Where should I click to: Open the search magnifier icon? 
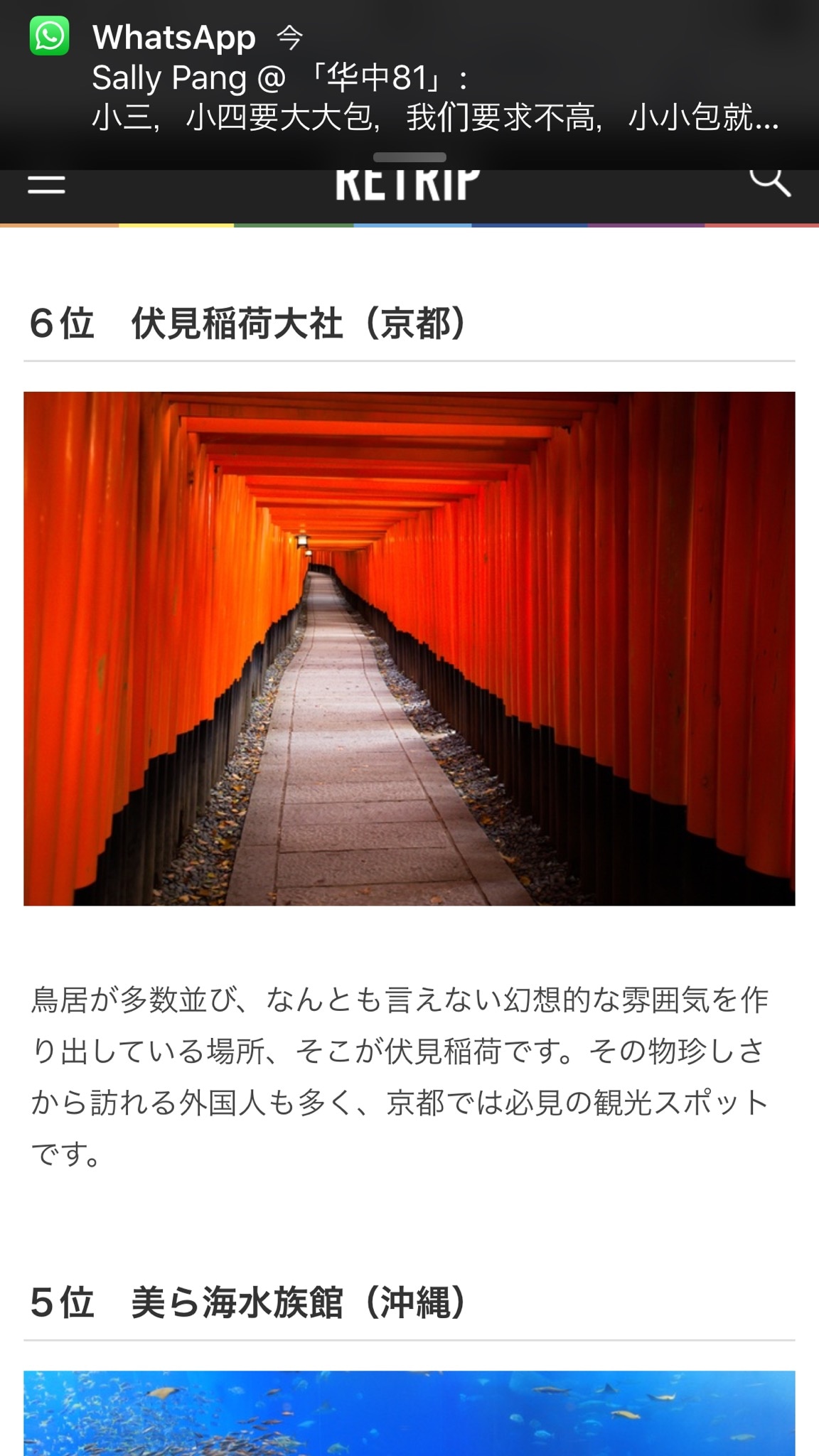(x=770, y=183)
